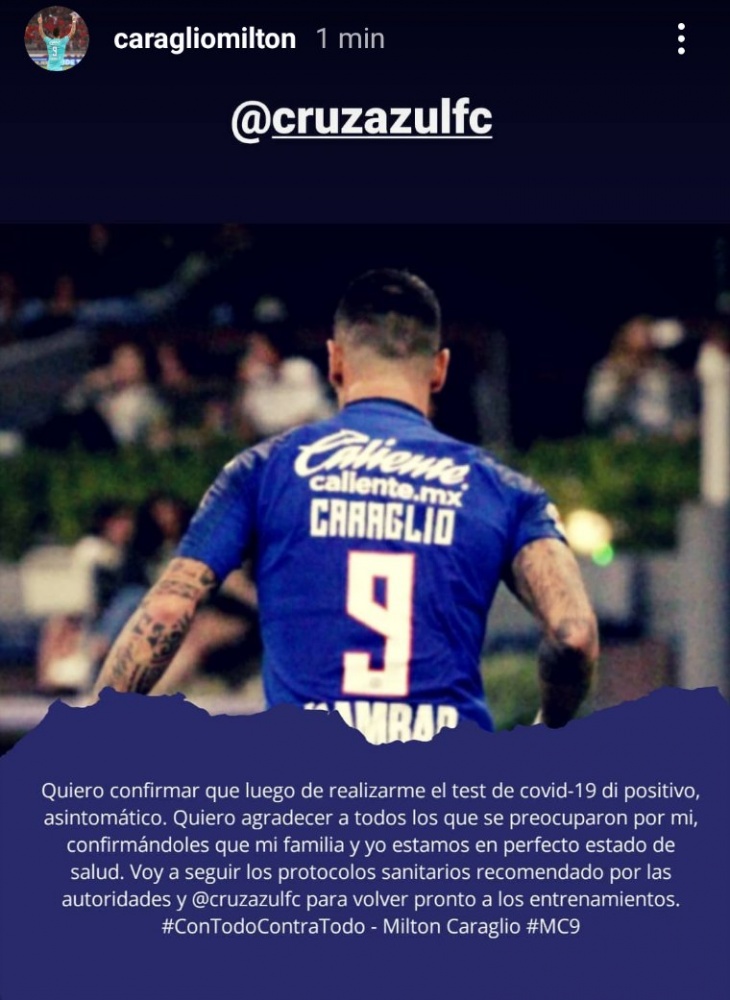Open caragliomilton's profile picture

(56, 39)
